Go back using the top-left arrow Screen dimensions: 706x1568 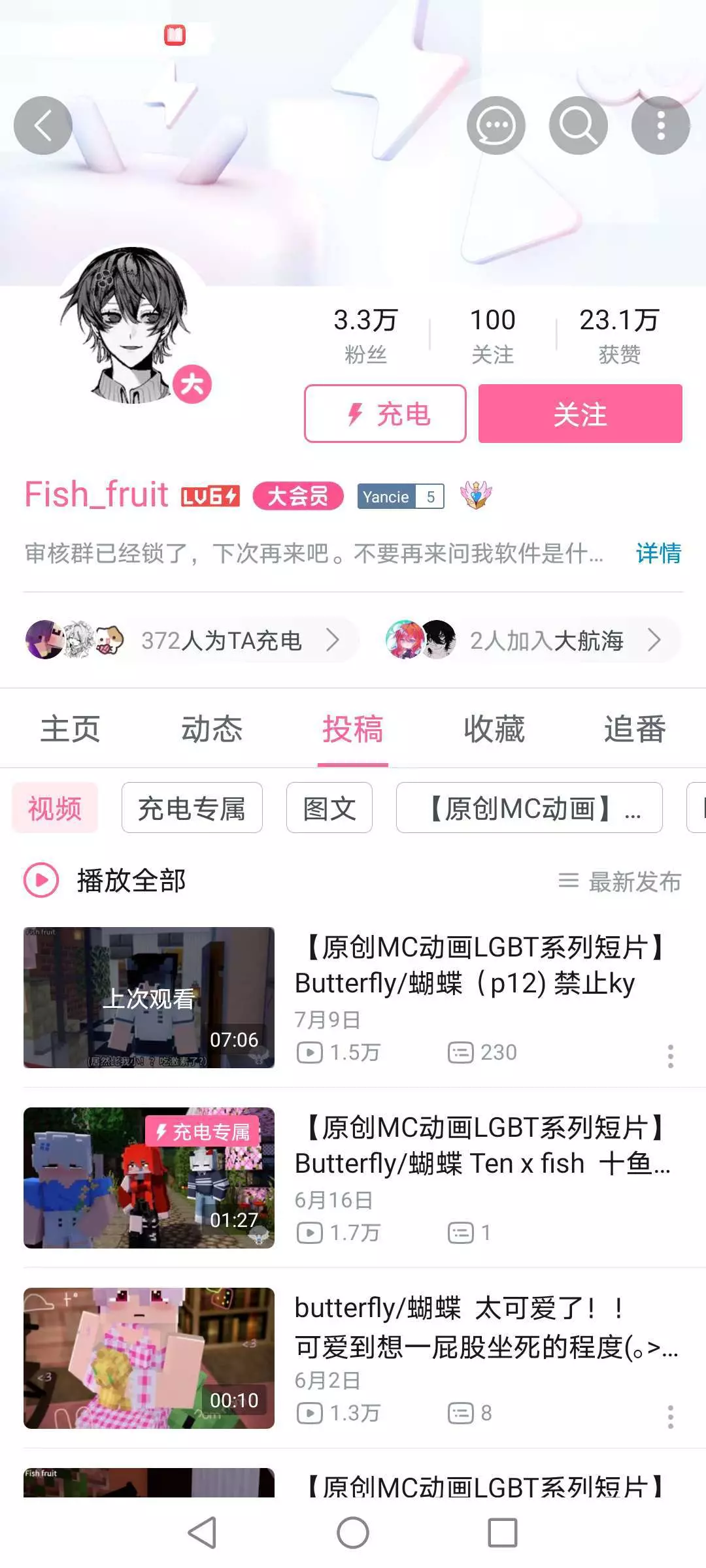[x=43, y=125]
